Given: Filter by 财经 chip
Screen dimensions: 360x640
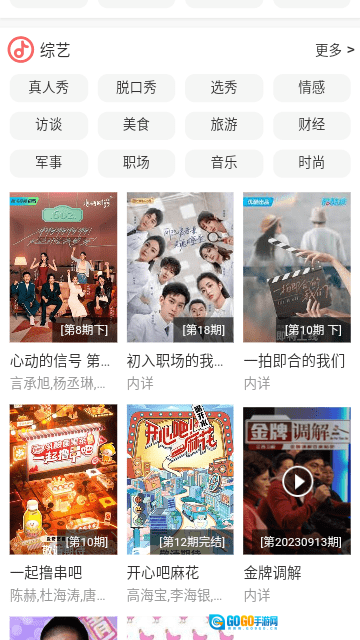Looking at the screenshot, I should 312,125.
